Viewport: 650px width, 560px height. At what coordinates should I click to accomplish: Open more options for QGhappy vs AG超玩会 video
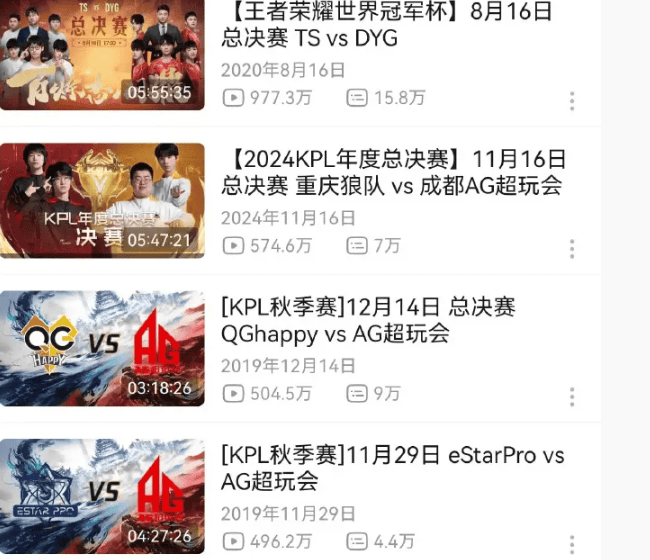click(572, 397)
